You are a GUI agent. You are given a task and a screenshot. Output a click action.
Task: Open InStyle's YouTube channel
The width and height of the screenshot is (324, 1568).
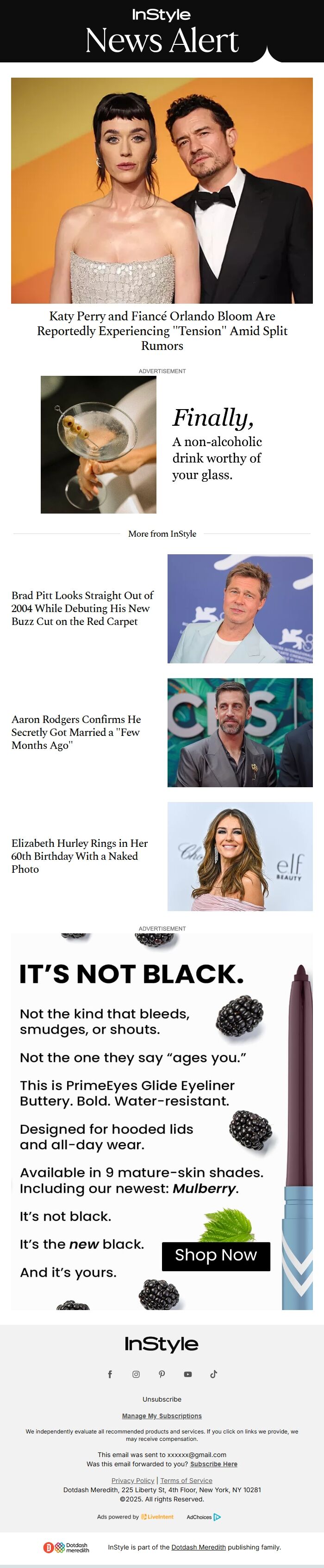pyautogui.click(x=187, y=1374)
